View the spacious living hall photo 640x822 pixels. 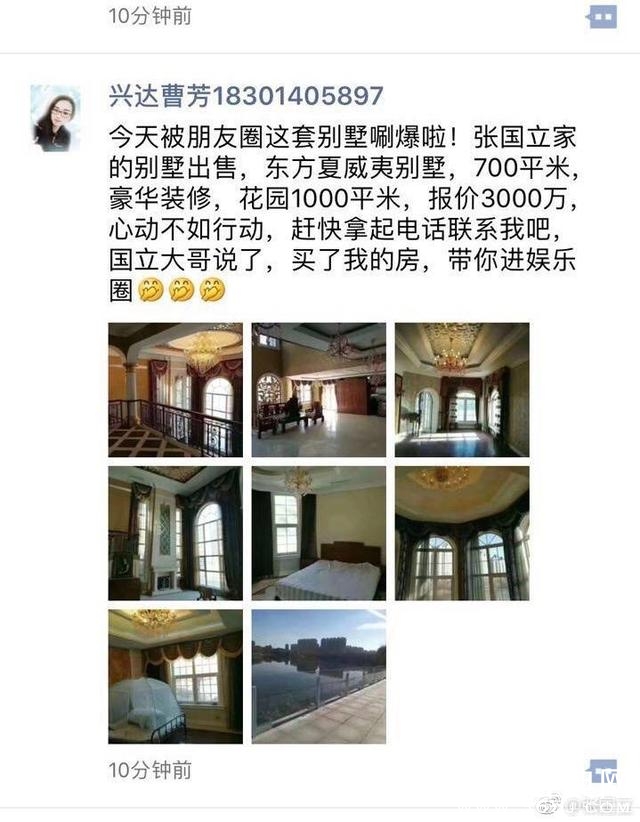(319, 390)
